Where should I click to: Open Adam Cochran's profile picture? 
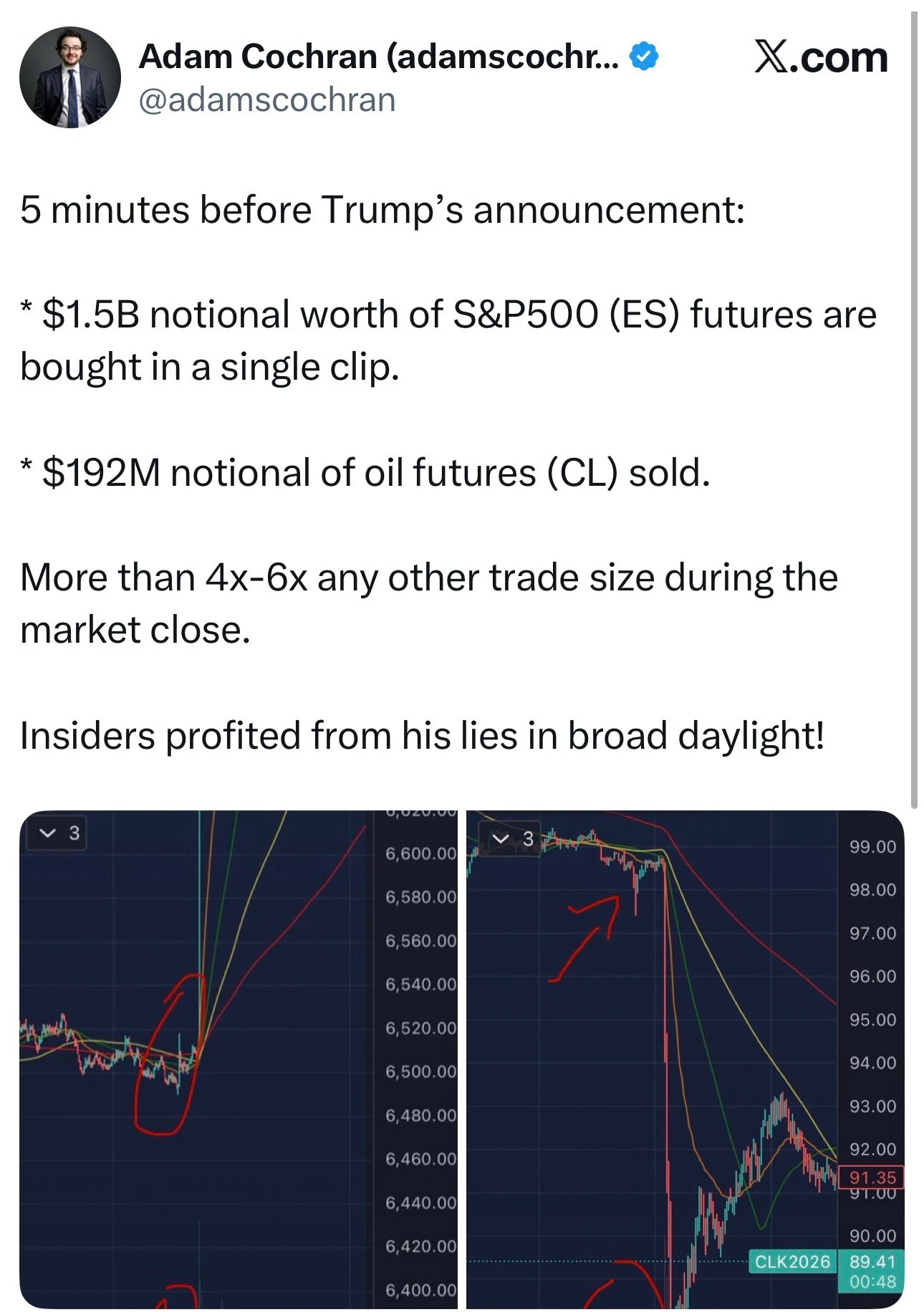click(70, 77)
